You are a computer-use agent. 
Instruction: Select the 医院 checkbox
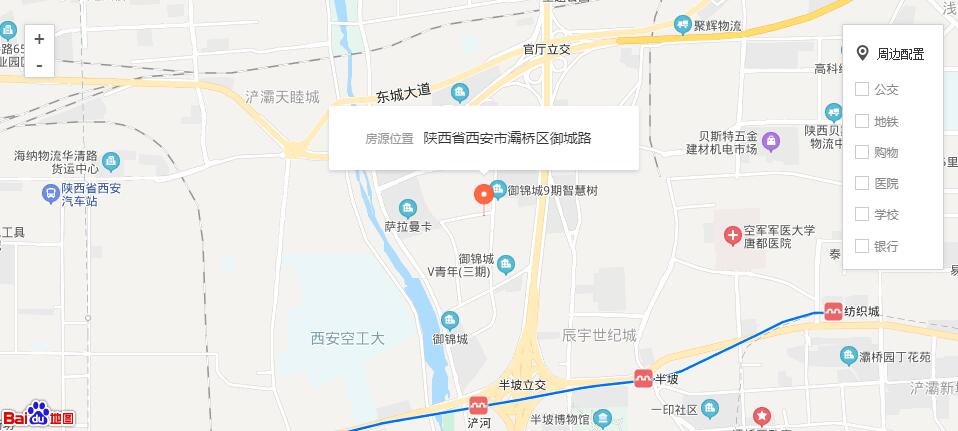[x=862, y=183]
